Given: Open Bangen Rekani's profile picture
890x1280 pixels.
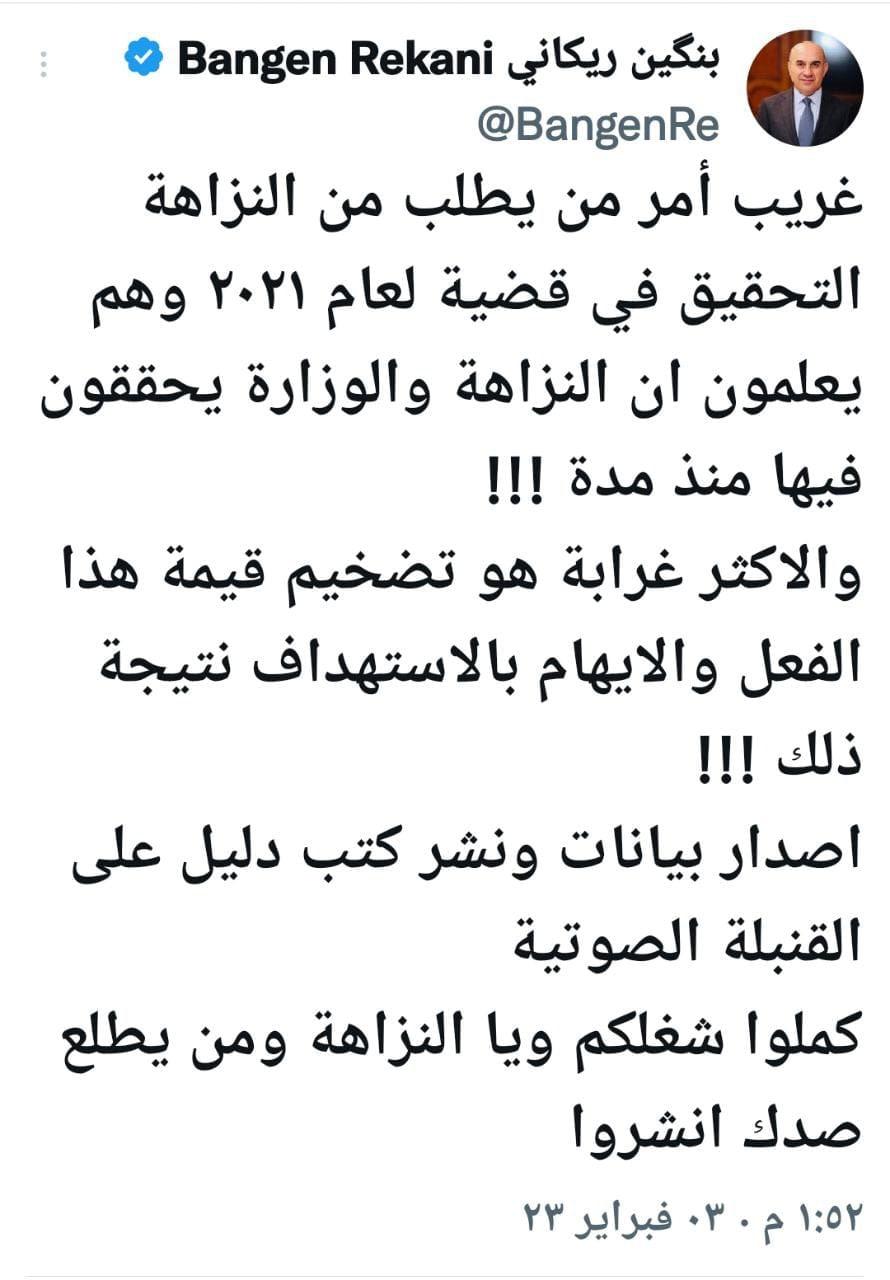Looking at the screenshot, I should pos(806,89).
